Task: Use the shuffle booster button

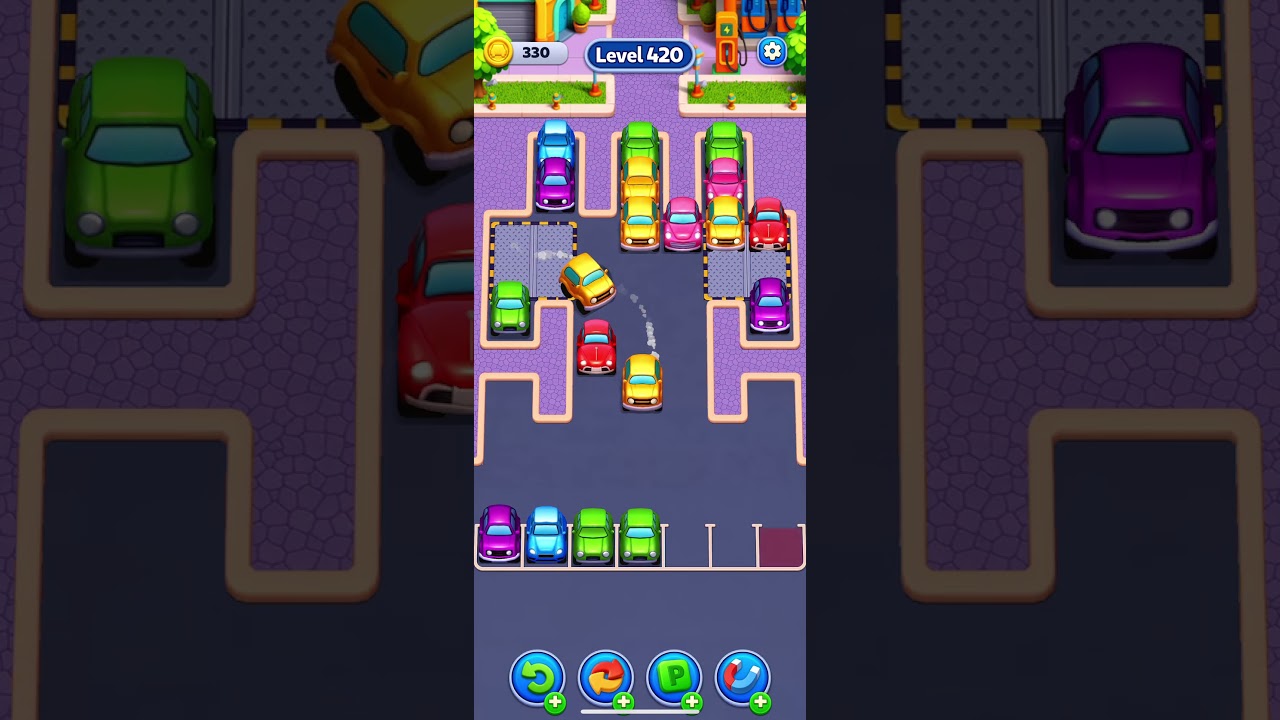Action: [x=606, y=679]
